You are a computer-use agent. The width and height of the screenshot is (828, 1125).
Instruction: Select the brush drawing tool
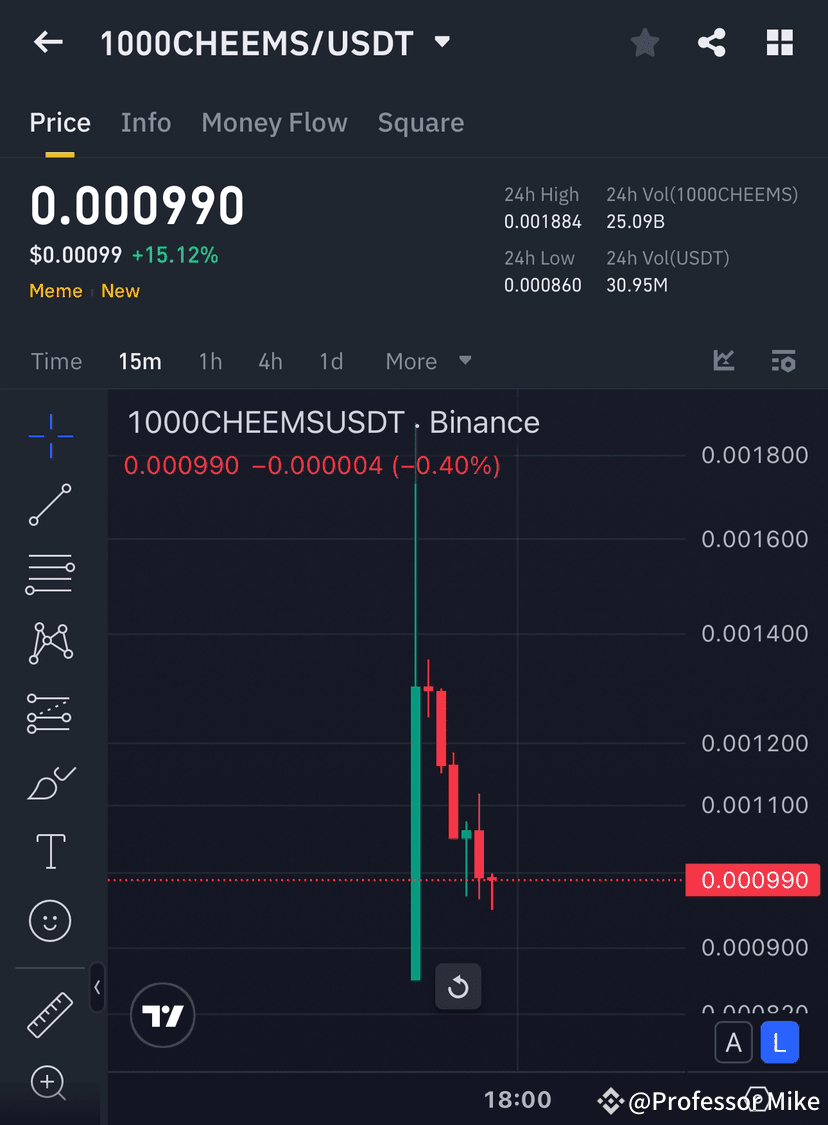coord(50,783)
